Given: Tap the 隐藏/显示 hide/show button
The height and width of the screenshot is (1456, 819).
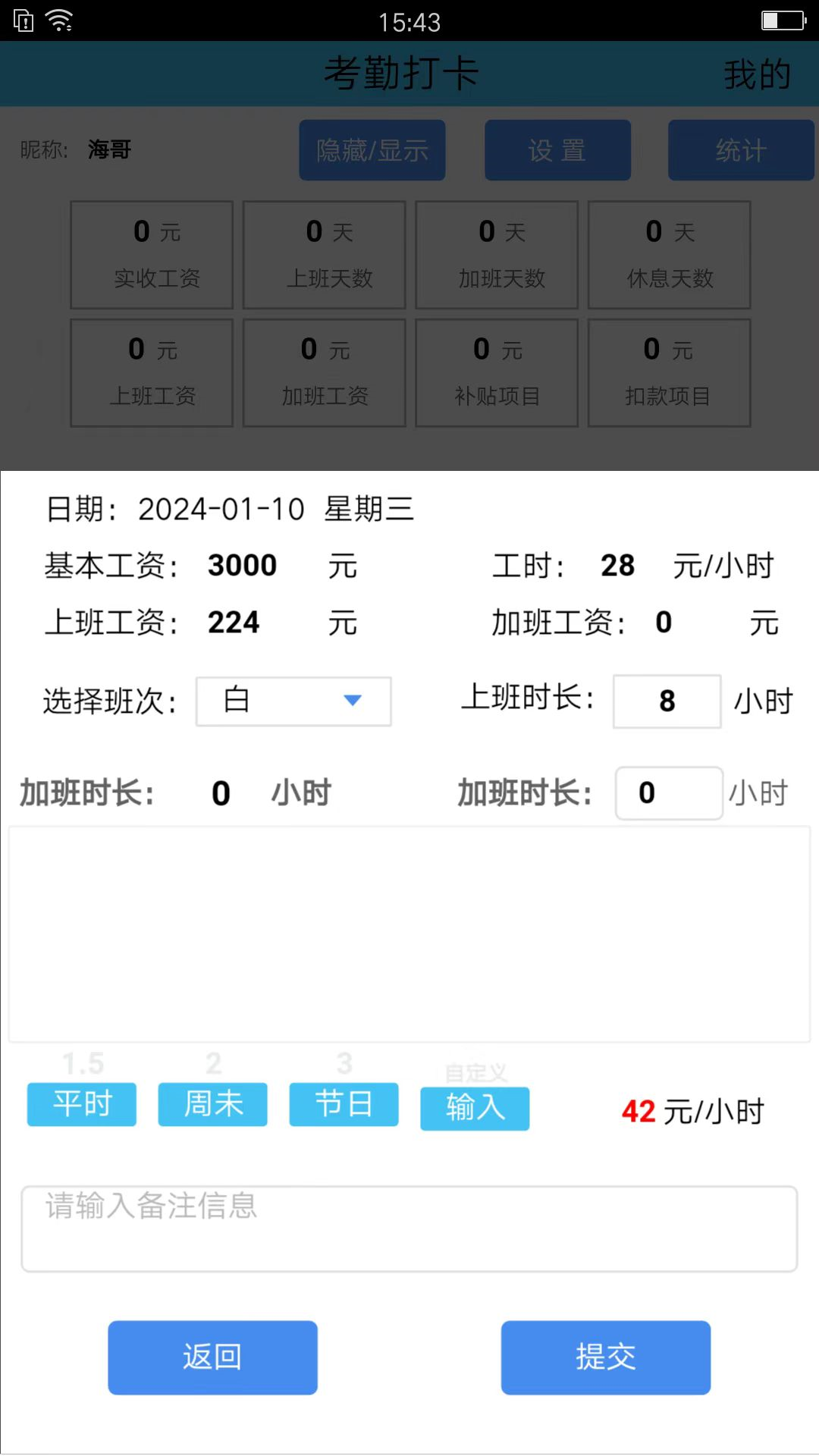Looking at the screenshot, I should tap(372, 149).
